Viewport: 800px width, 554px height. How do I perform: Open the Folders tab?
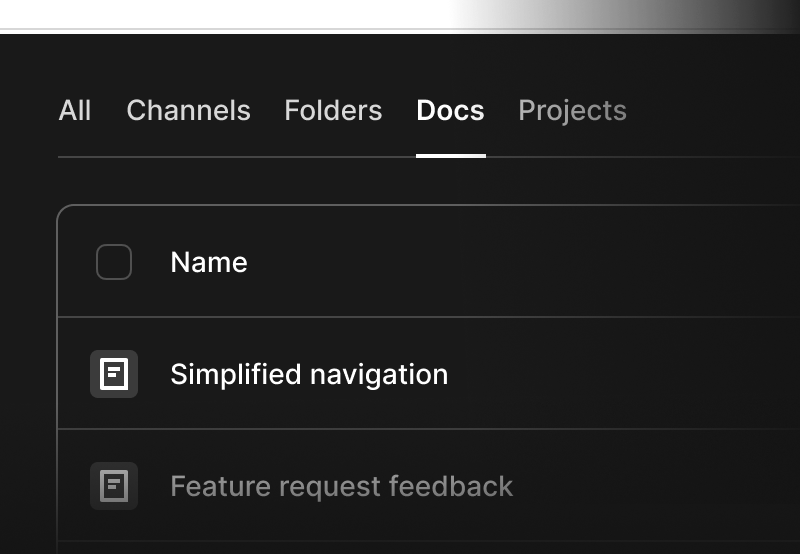click(333, 111)
